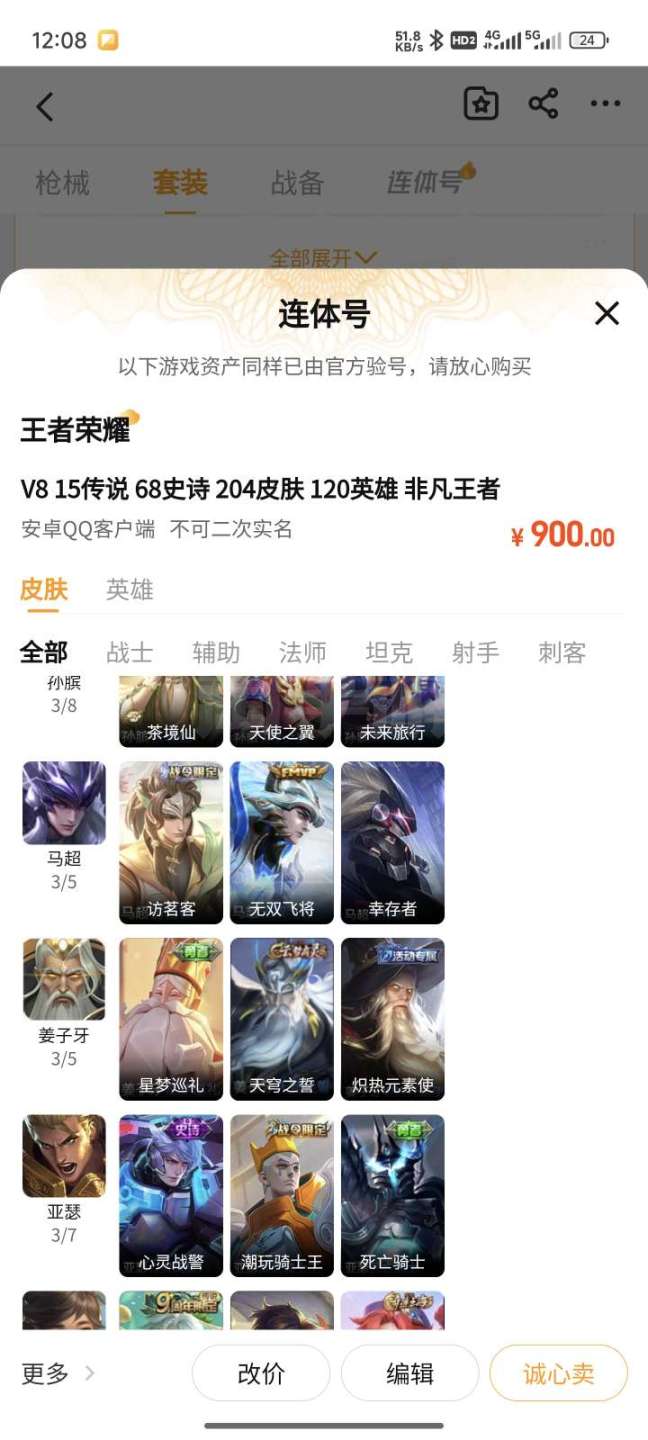Select the 皮肤 tab

pos(44,590)
